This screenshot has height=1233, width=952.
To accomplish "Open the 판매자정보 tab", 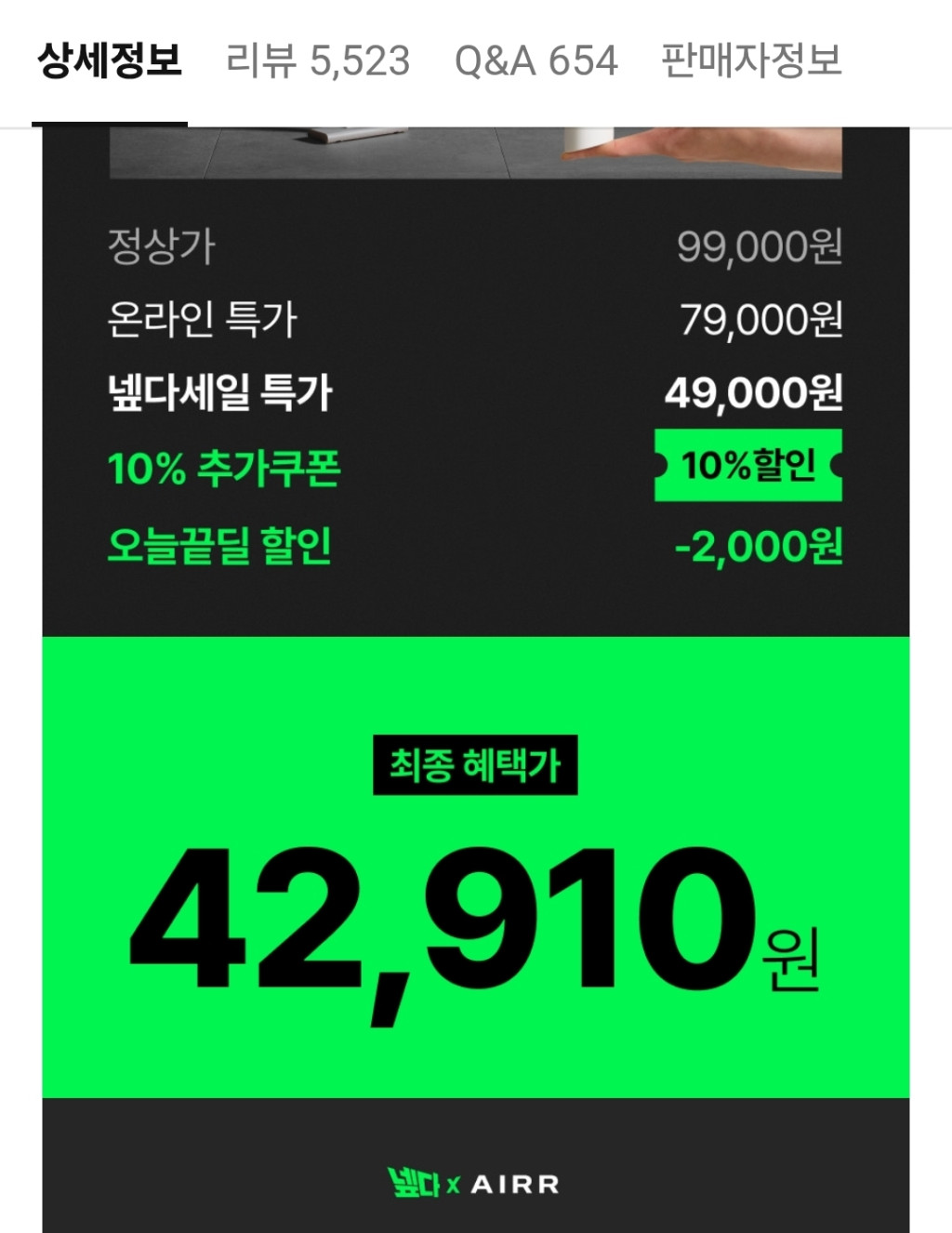I will tap(751, 61).
